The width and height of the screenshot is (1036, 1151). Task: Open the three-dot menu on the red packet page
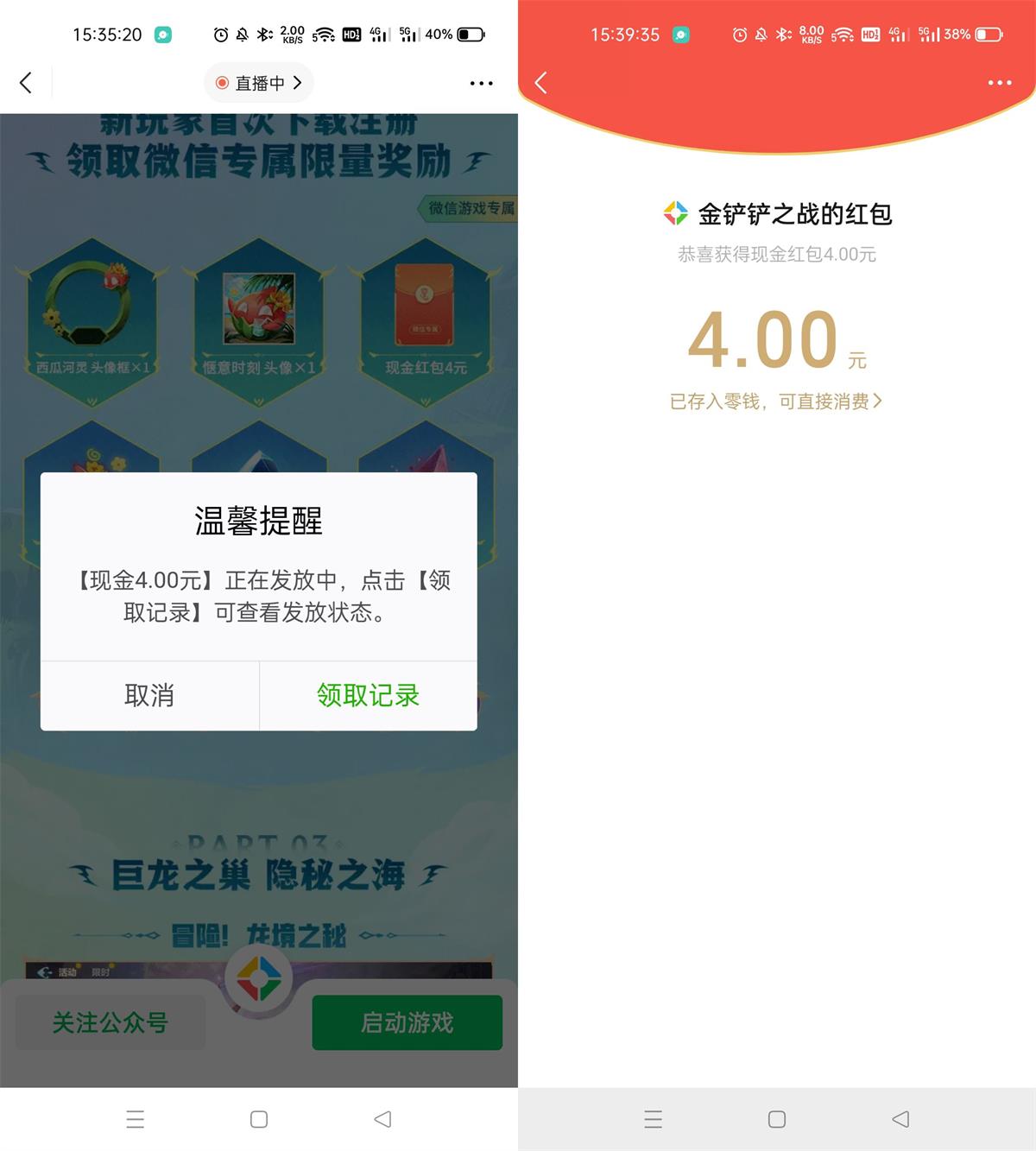(999, 83)
